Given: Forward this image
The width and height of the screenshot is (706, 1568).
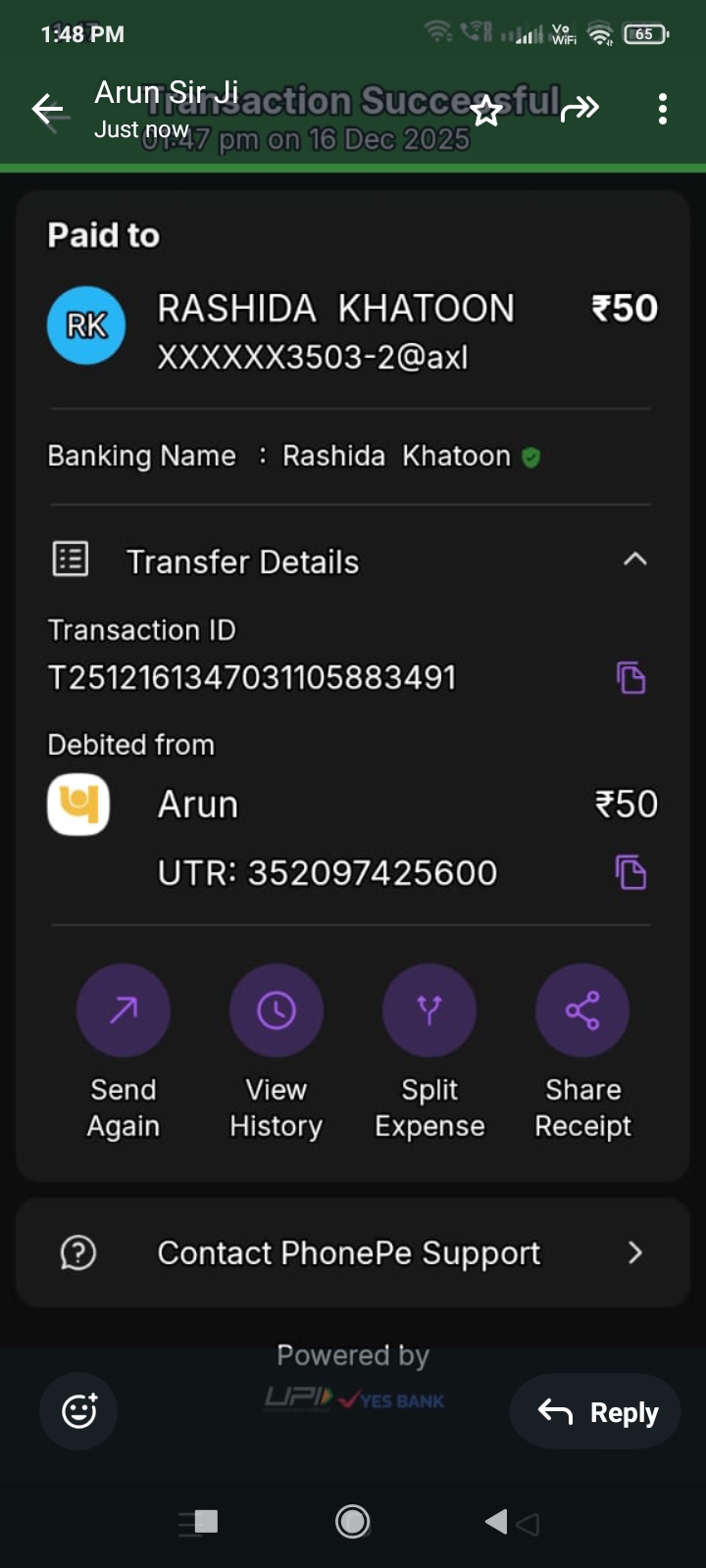Looking at the screenshot, I should click(x=580, y=109).
